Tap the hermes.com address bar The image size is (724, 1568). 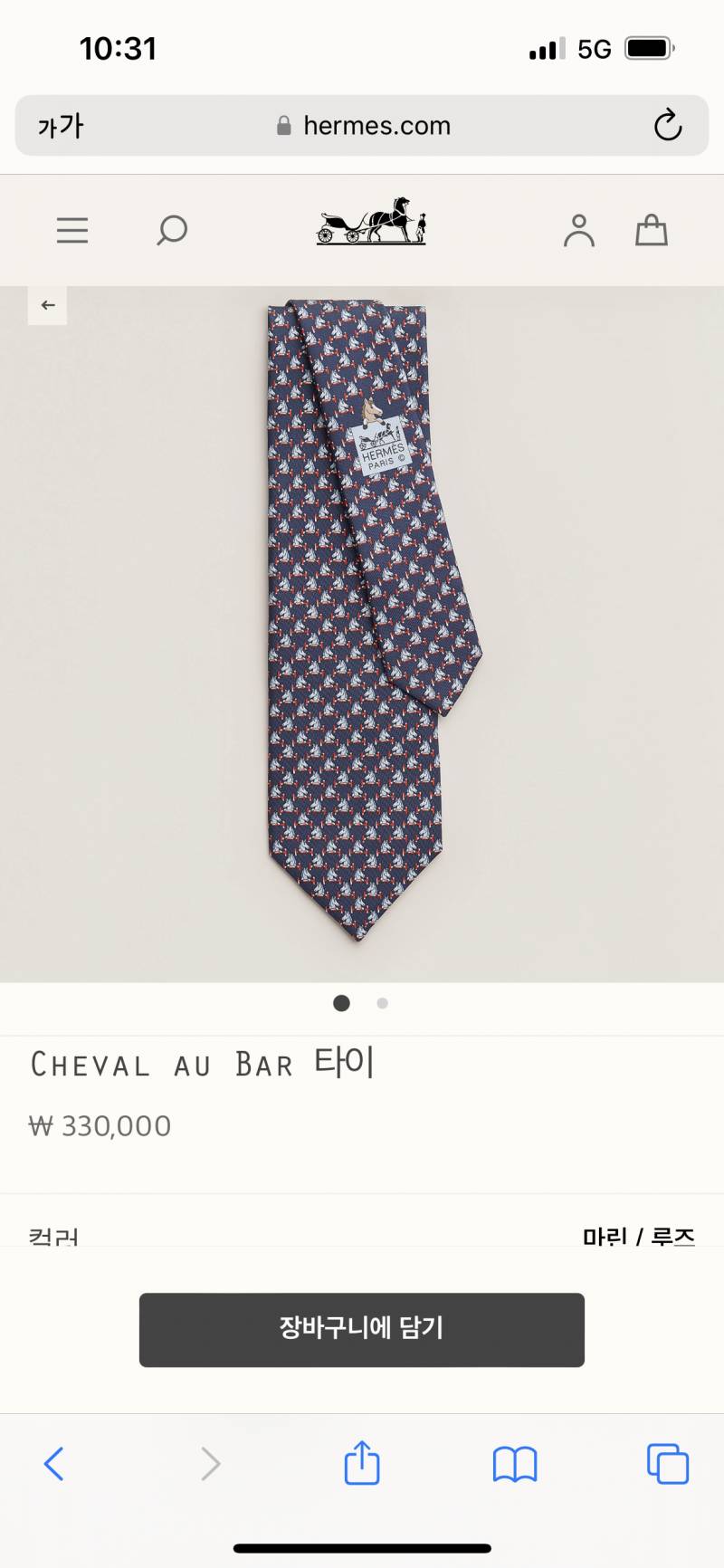(x=364, y=125)
